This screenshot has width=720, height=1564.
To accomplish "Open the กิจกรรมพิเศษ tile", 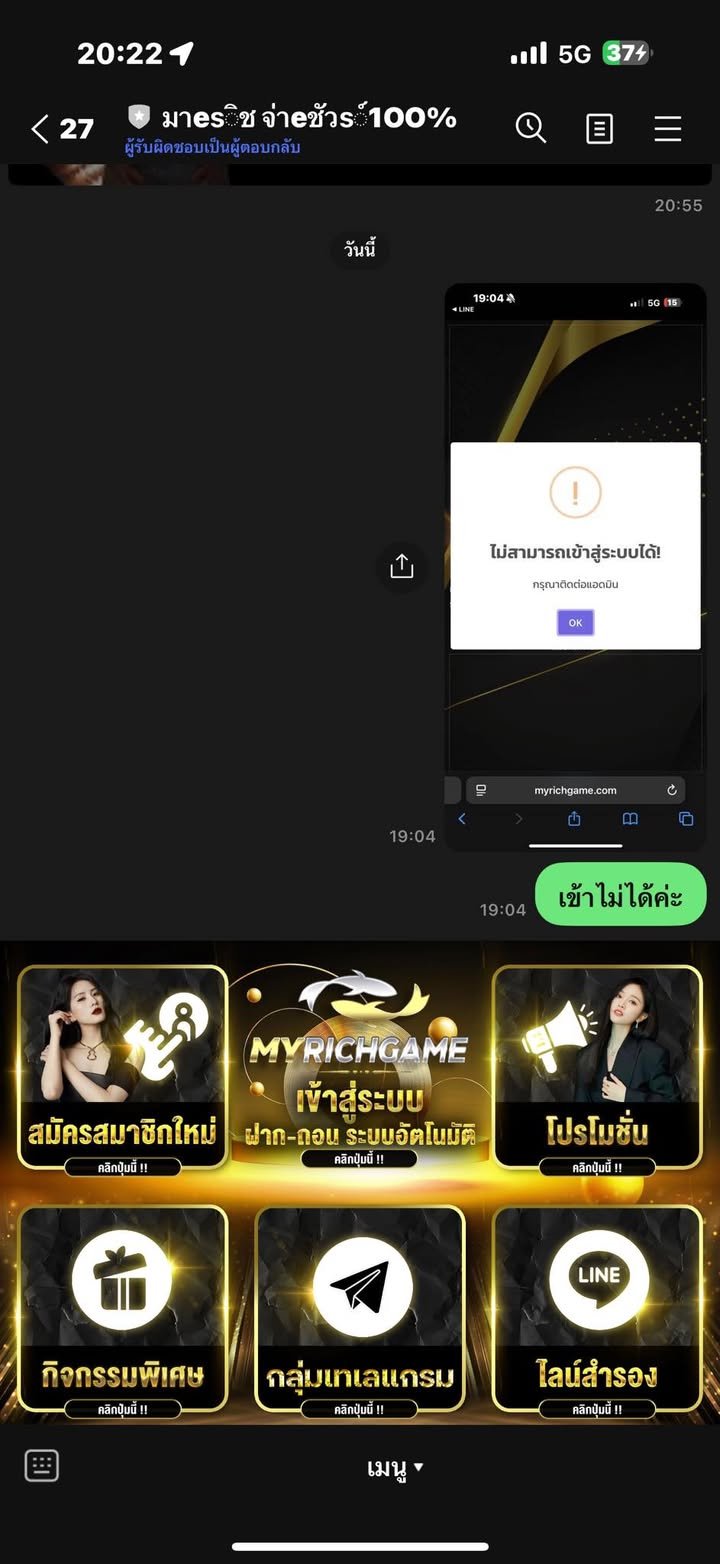I will (122, 1310).
